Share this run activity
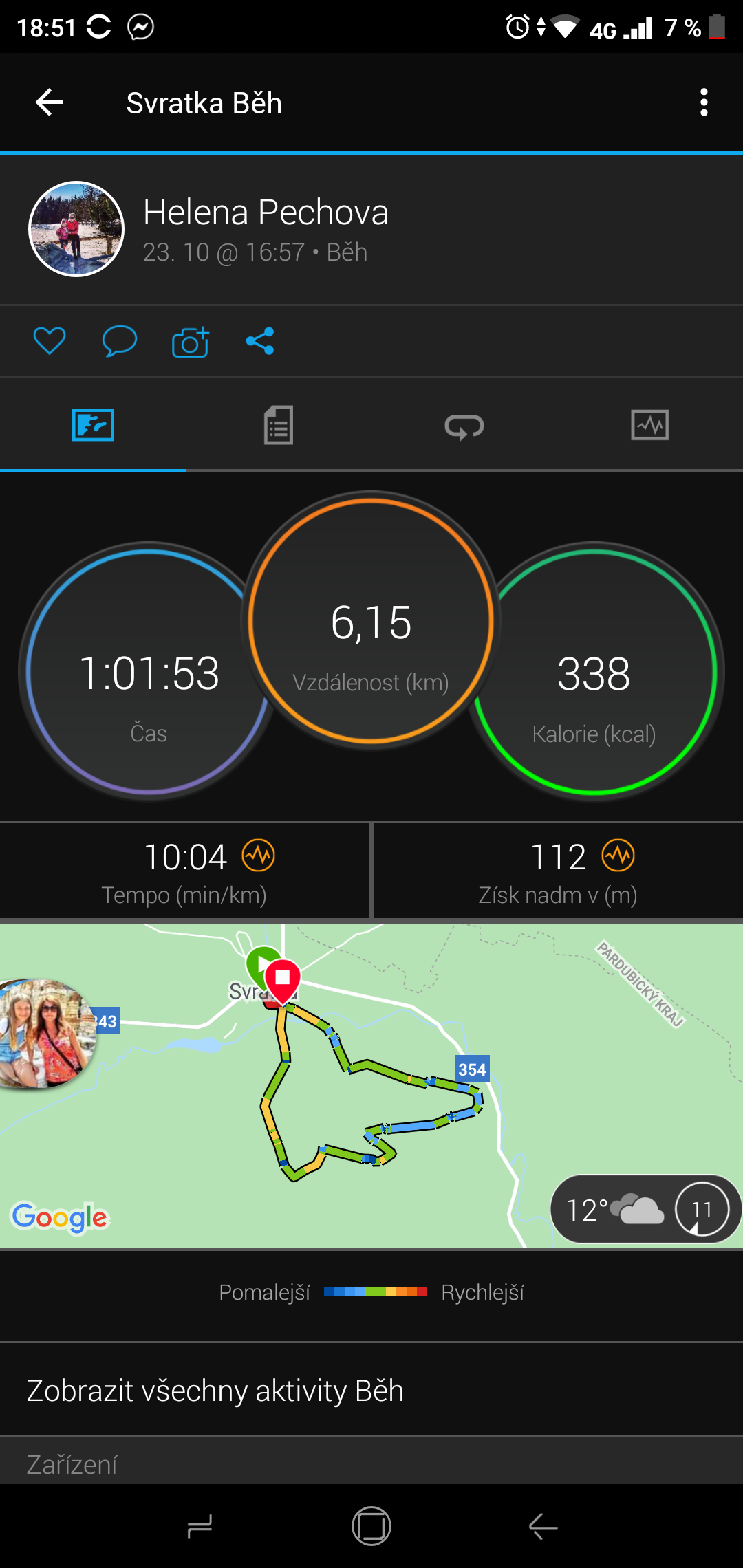 pos(260,341)
